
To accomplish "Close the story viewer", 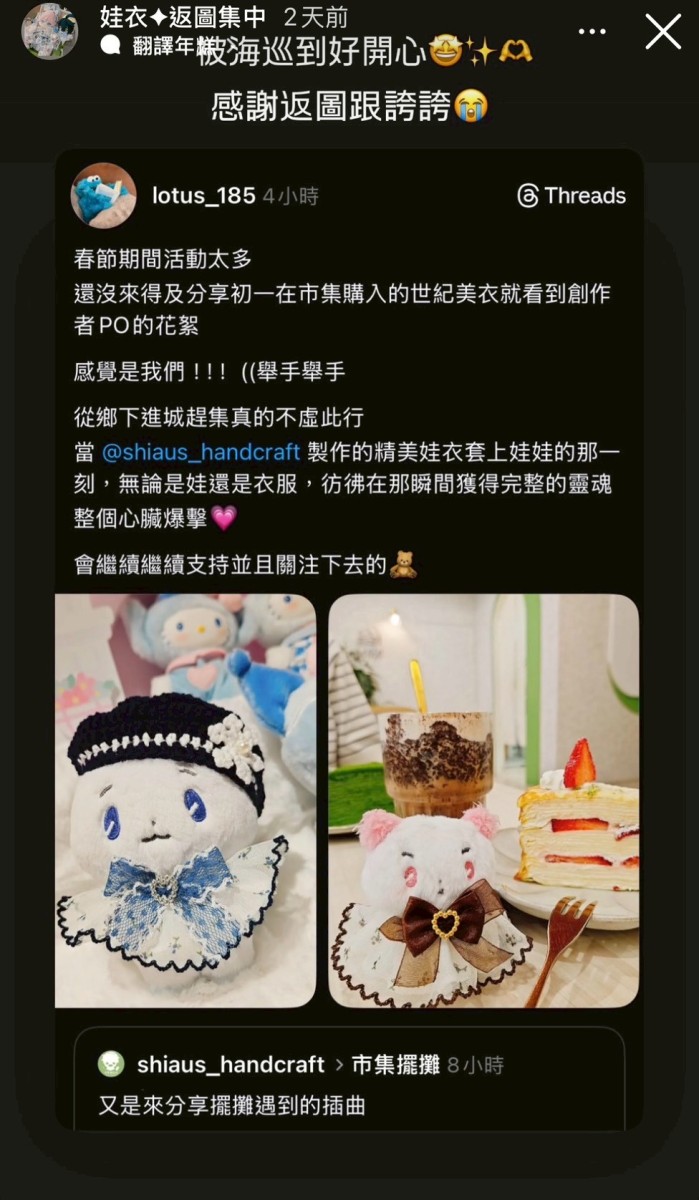I will click(662, 31).
